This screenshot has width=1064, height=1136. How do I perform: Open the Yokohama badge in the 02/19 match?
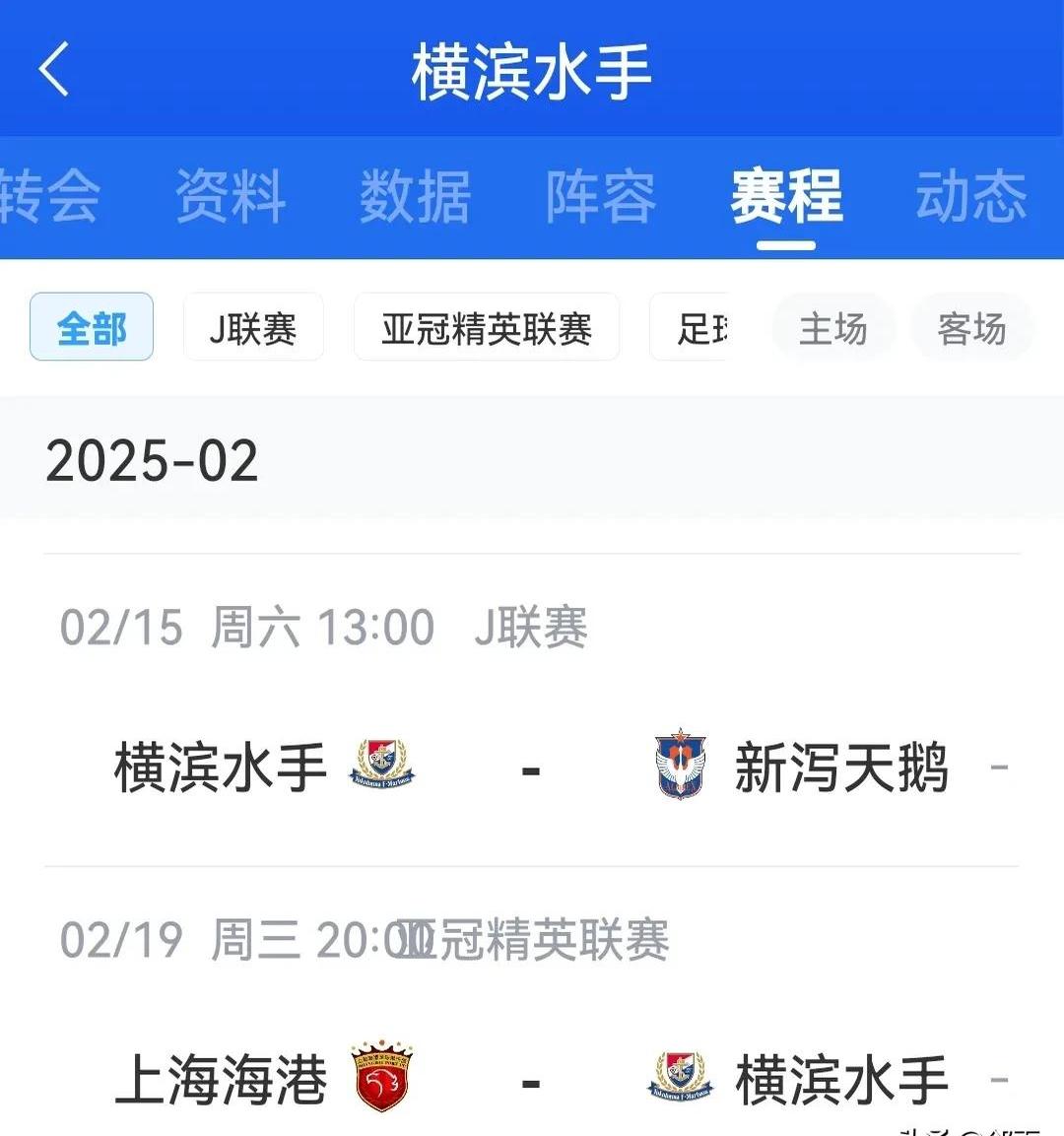[682, 1077]
